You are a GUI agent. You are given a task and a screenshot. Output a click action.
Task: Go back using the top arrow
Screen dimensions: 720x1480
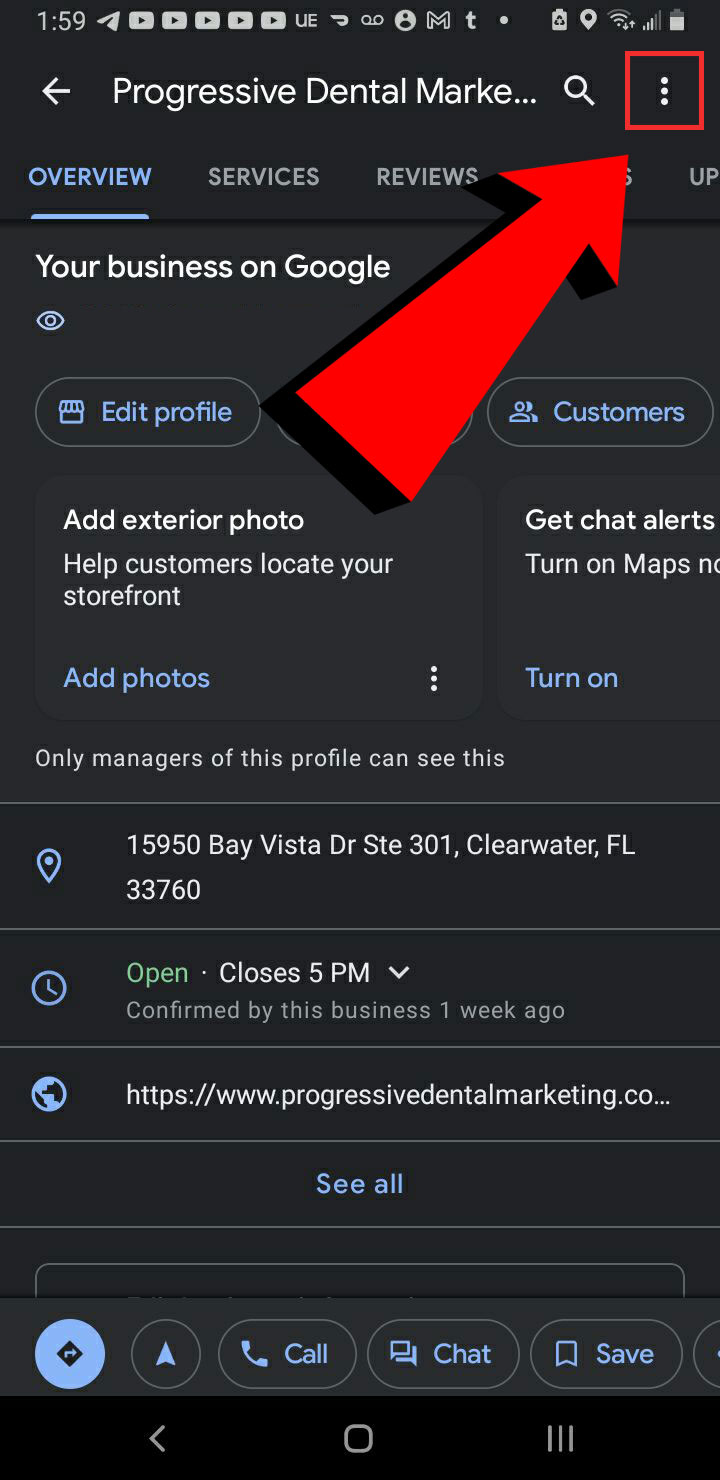(x=56, y=92)
